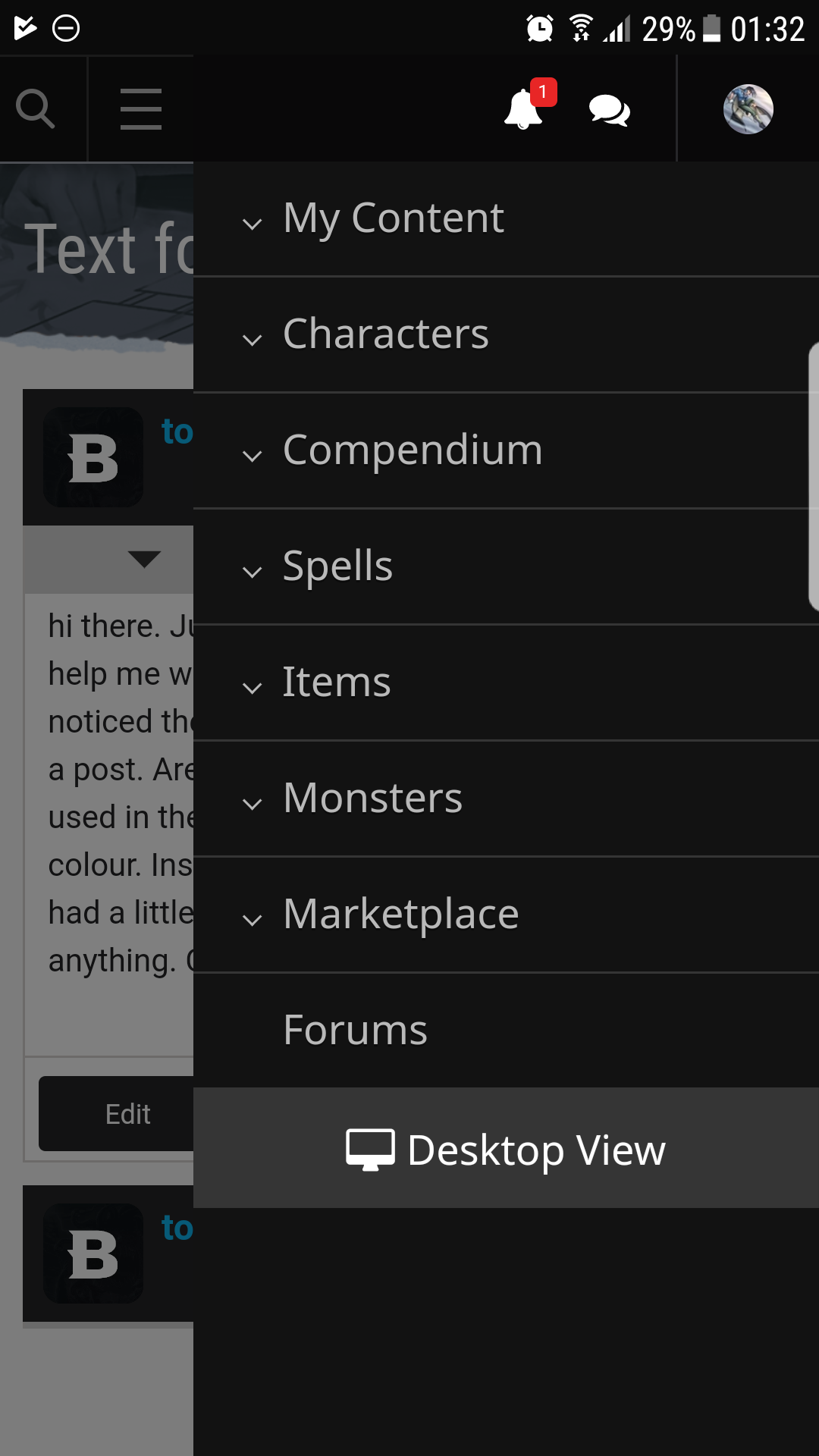819x1456 pixels.
Task: Expand the Marketplace menu item
Action: tap(506, 915)
